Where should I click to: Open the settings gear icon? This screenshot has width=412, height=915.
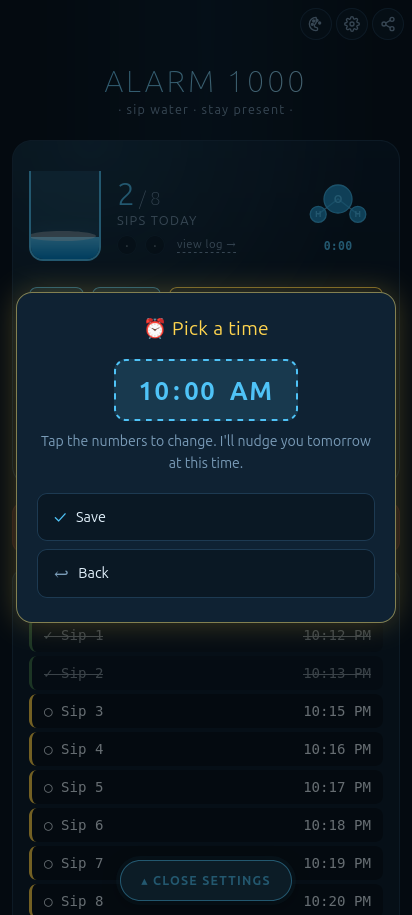(352, 24)
